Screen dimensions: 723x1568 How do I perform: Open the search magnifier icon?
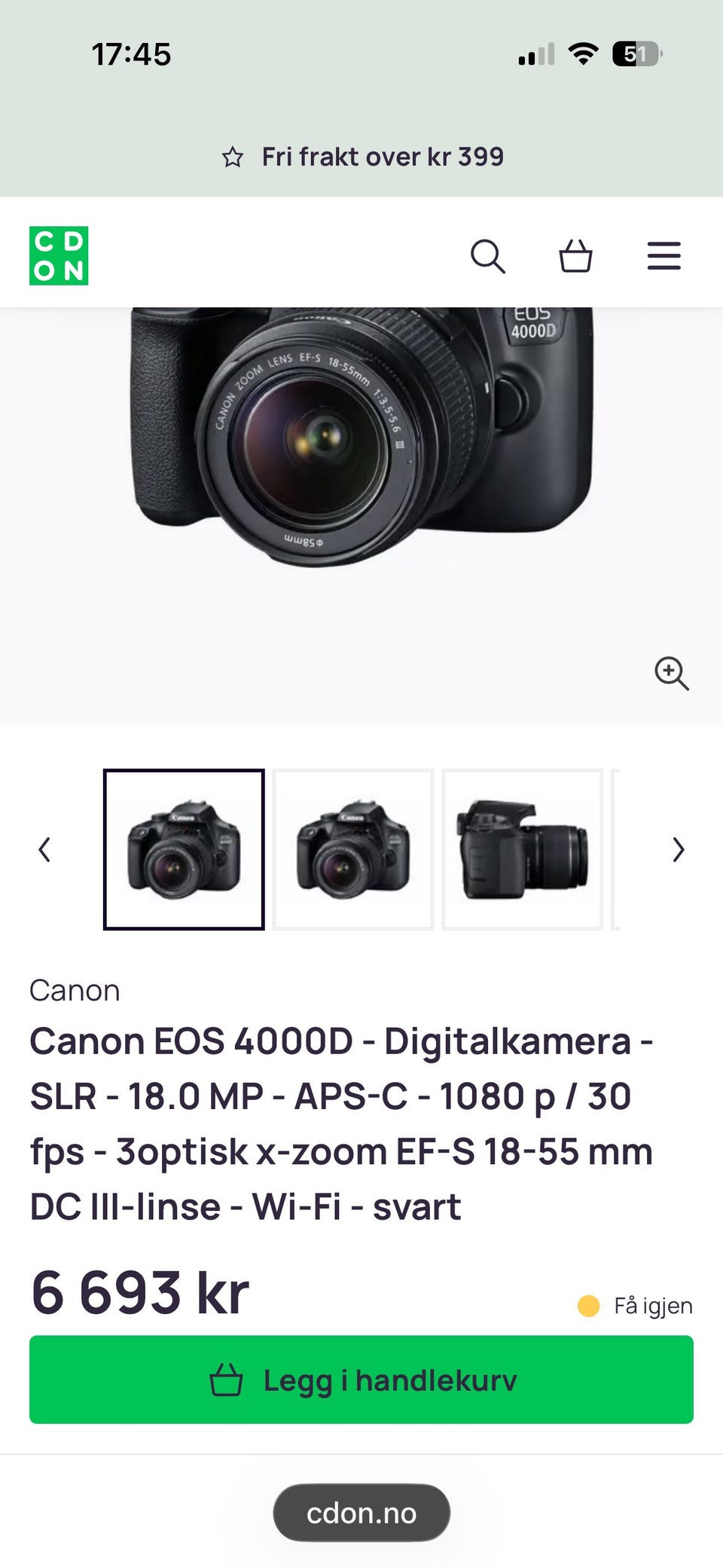pyautogui.click(x=488, y=256)
